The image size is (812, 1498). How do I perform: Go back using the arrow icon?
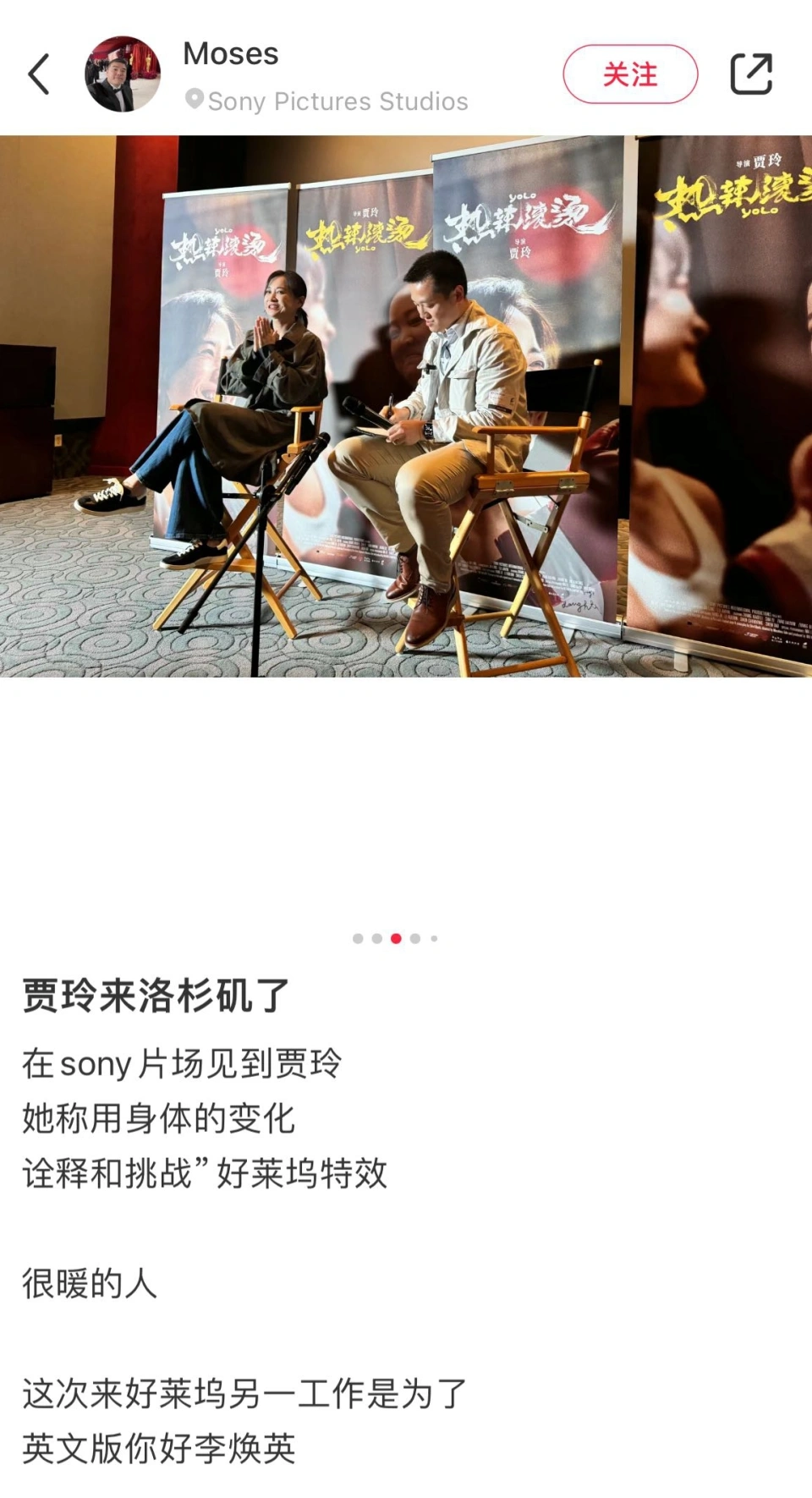pos(39,74)
